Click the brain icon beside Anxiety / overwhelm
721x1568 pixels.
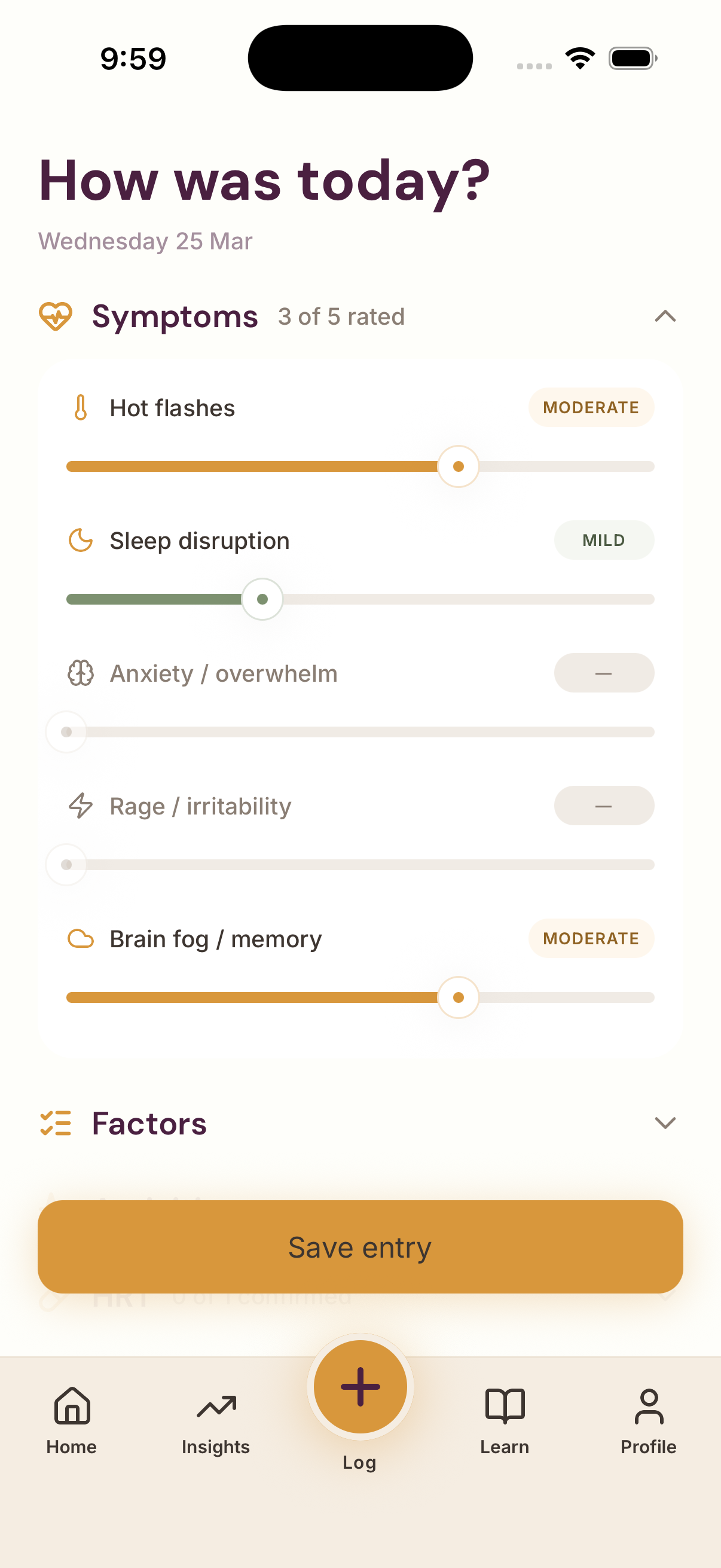[x=80, y=673]
